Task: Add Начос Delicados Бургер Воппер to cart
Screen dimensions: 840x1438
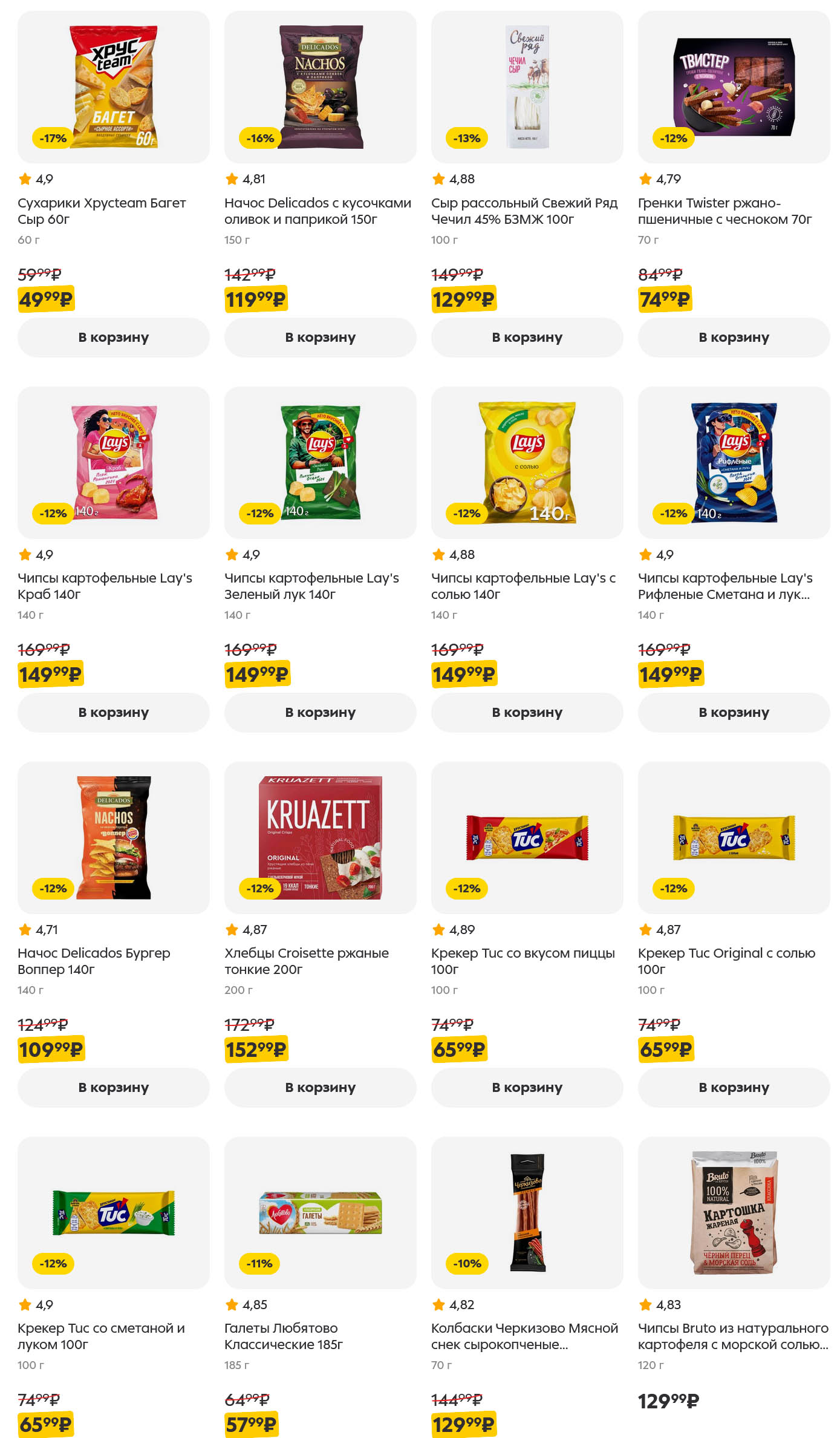Action: [x=113, y=1087]
